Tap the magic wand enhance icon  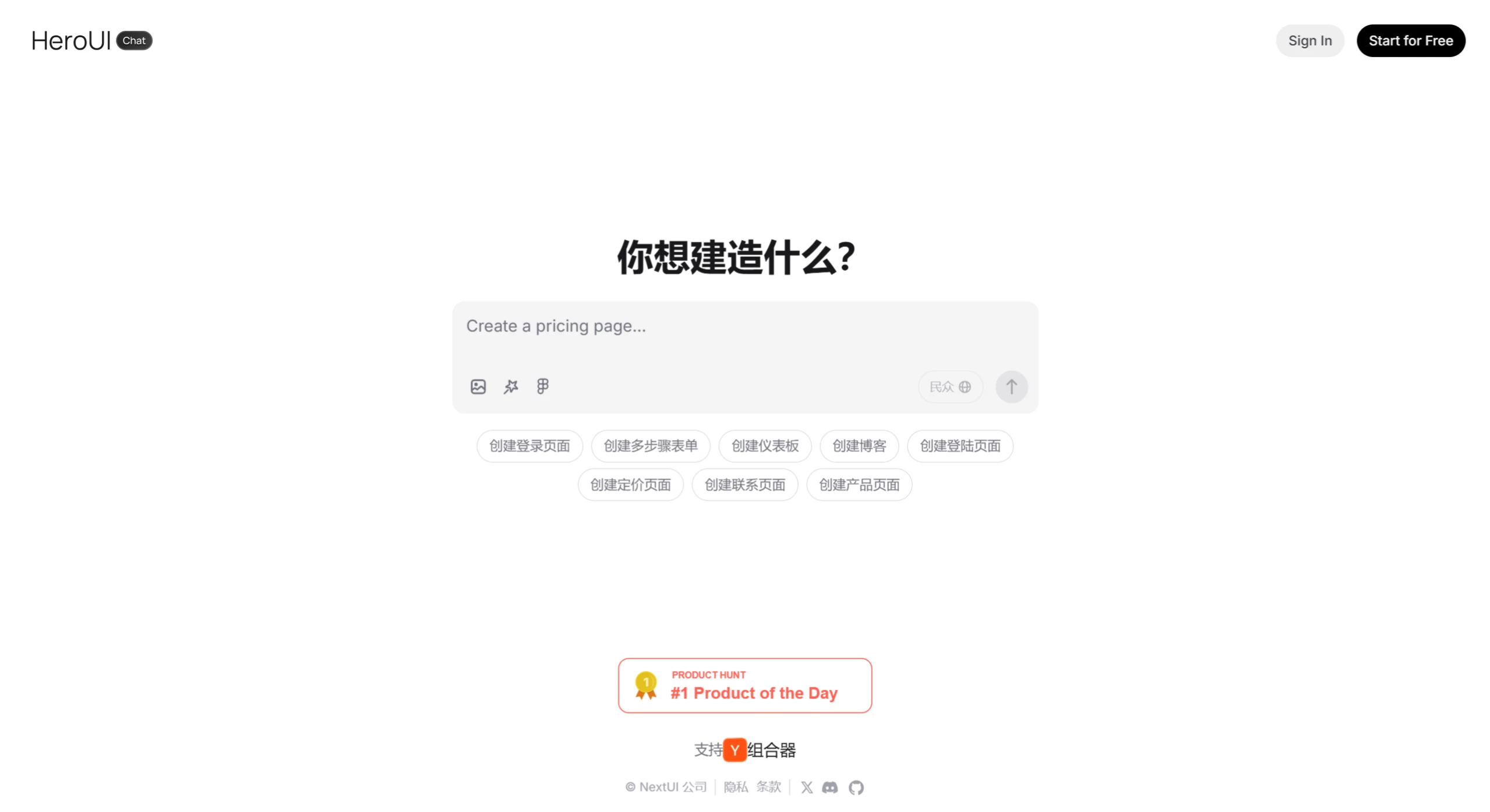[x=510, y=387]
